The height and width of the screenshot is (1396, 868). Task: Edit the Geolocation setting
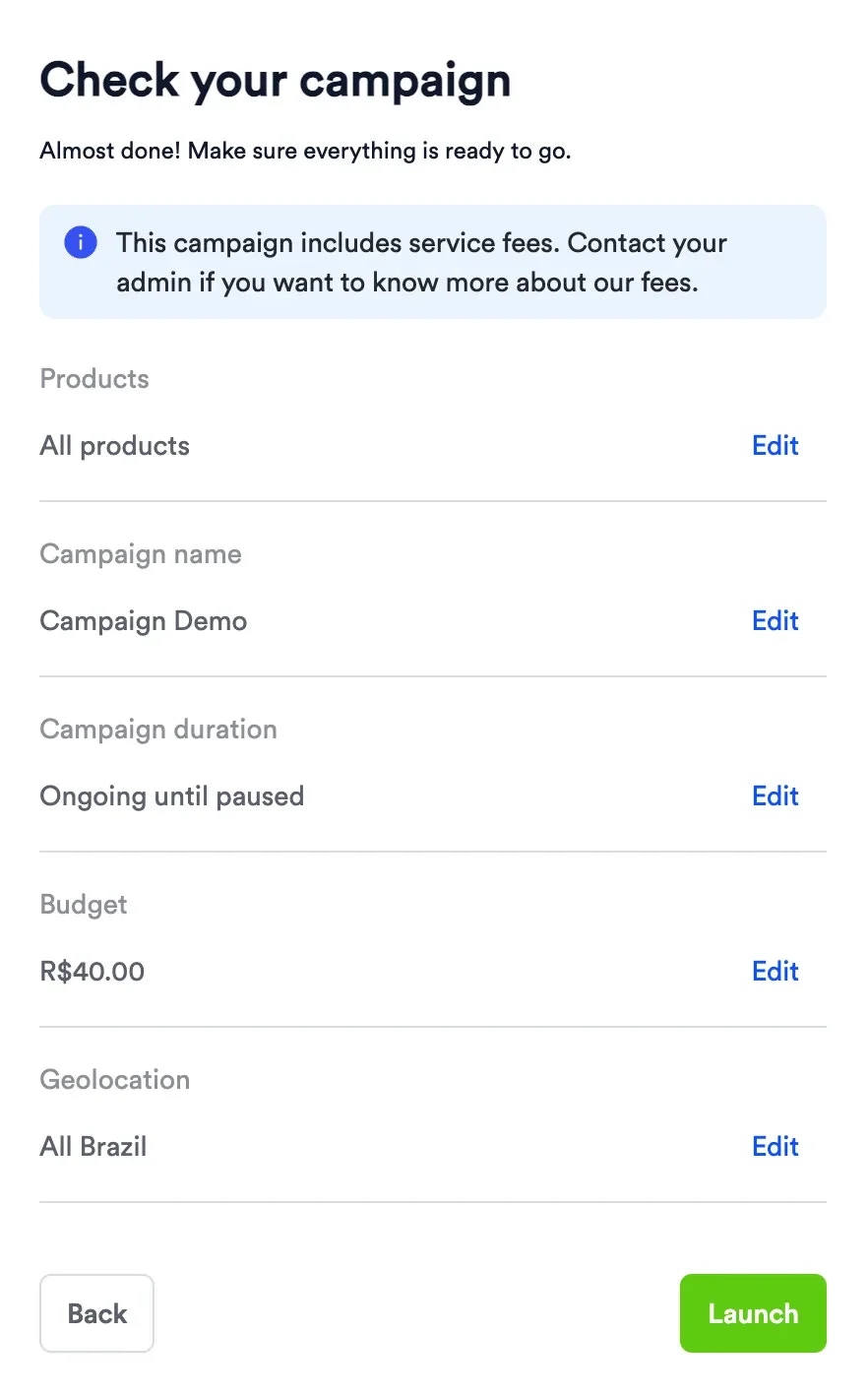click(775, 1146)
